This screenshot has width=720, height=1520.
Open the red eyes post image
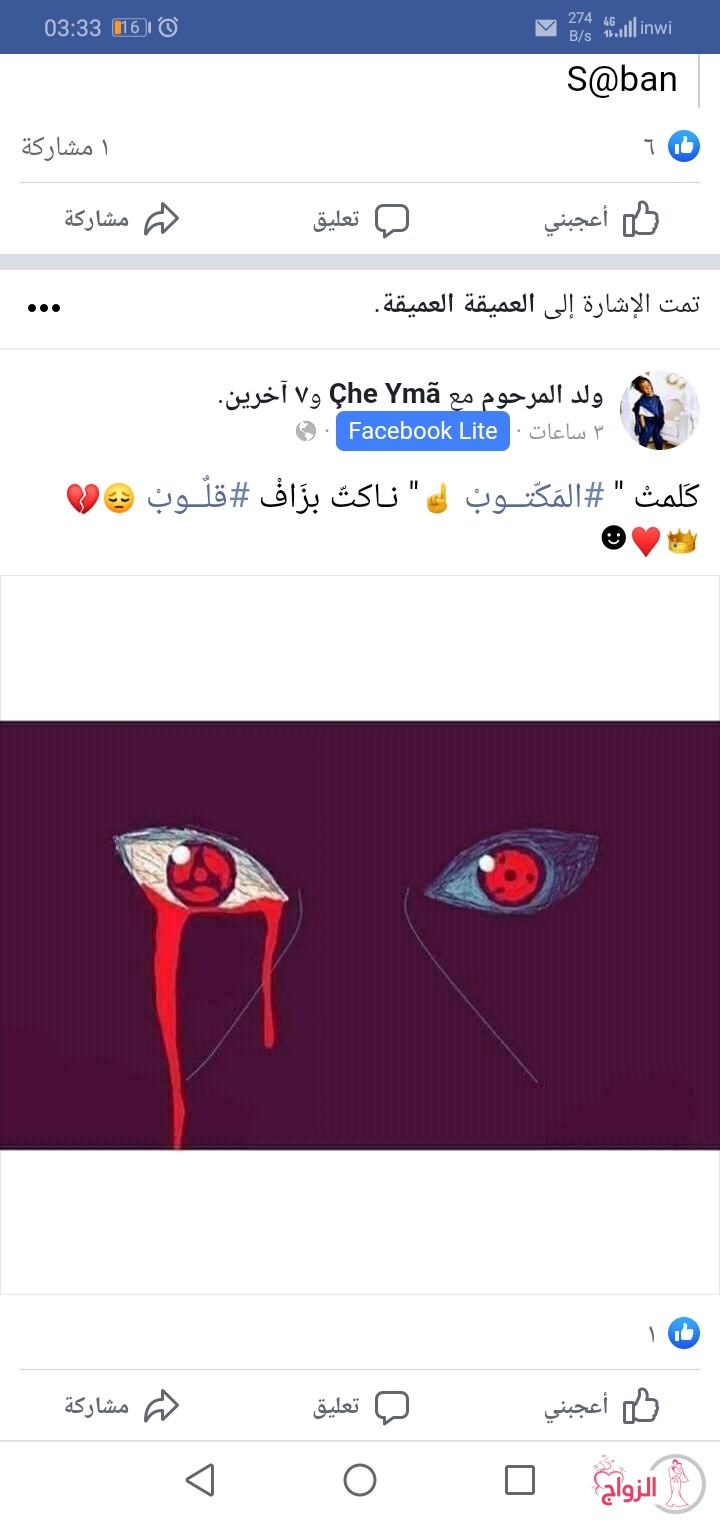click(360, 935)
